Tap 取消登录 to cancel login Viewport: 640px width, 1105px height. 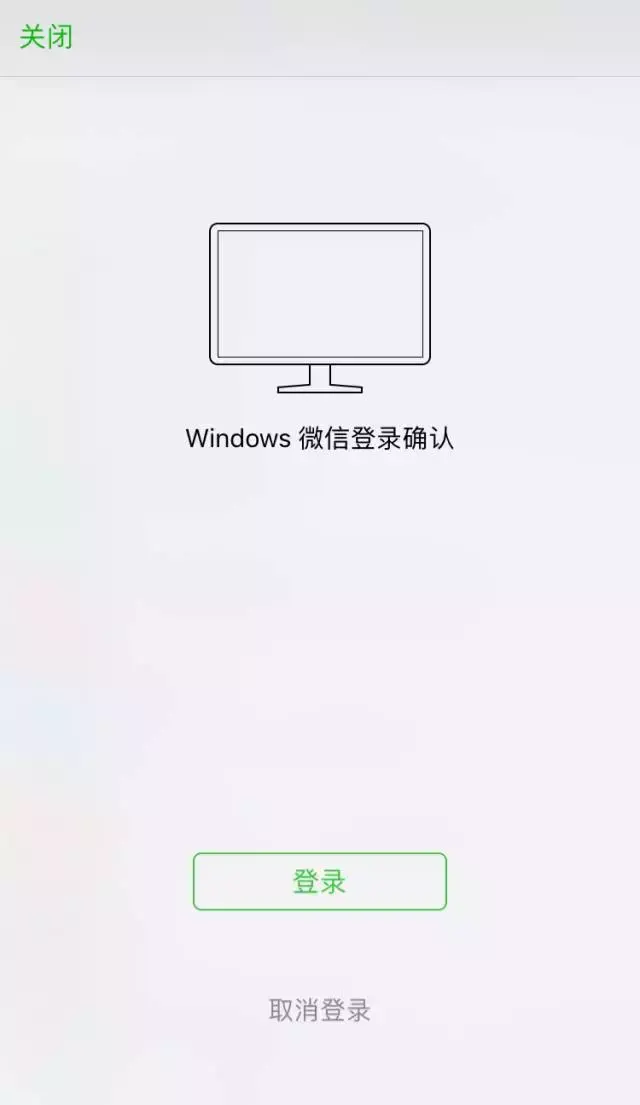pos(319,1010)
